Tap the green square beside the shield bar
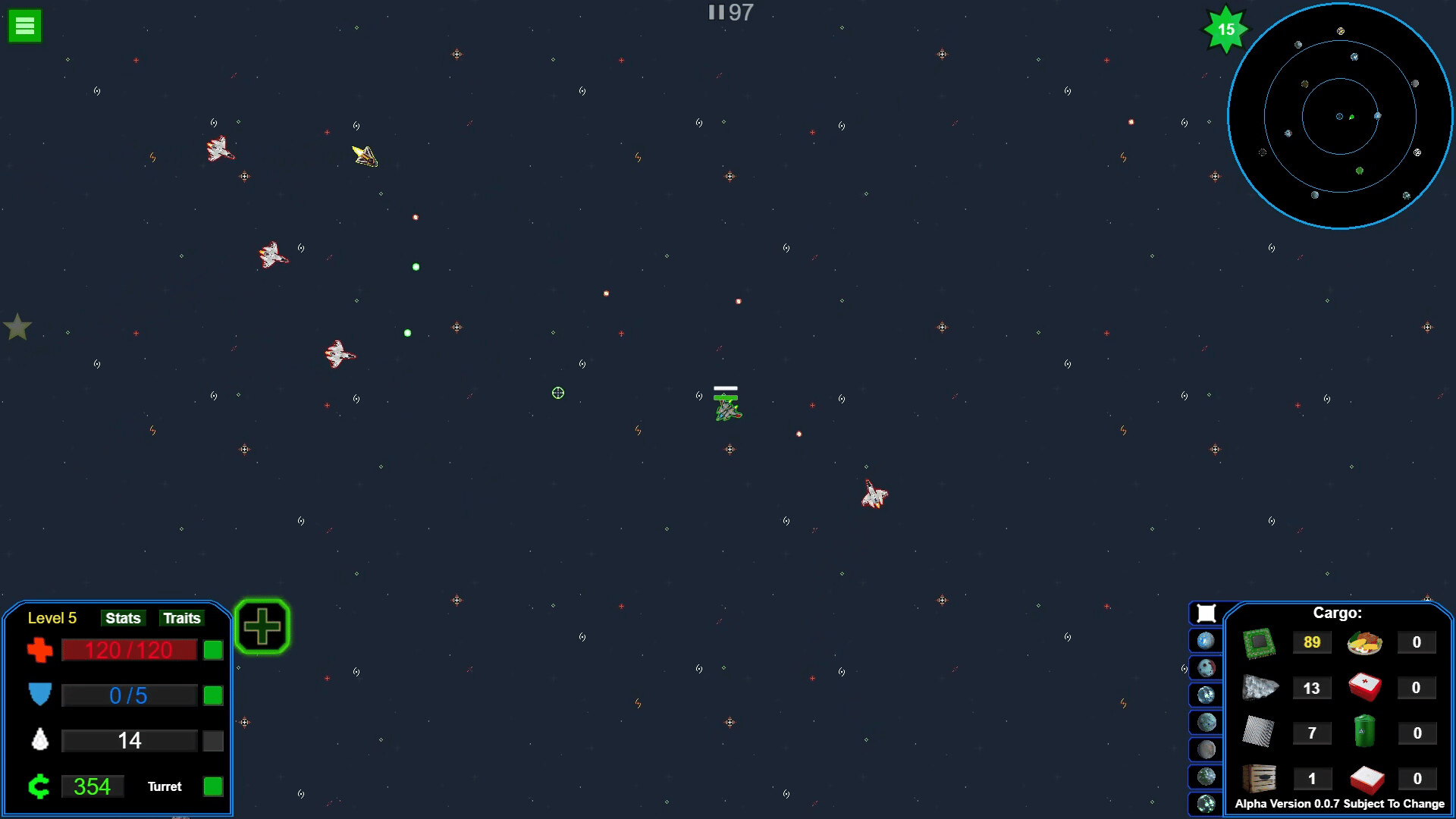Image resolution: width=1456 pixels, height=819 pixels. [213, 695]
